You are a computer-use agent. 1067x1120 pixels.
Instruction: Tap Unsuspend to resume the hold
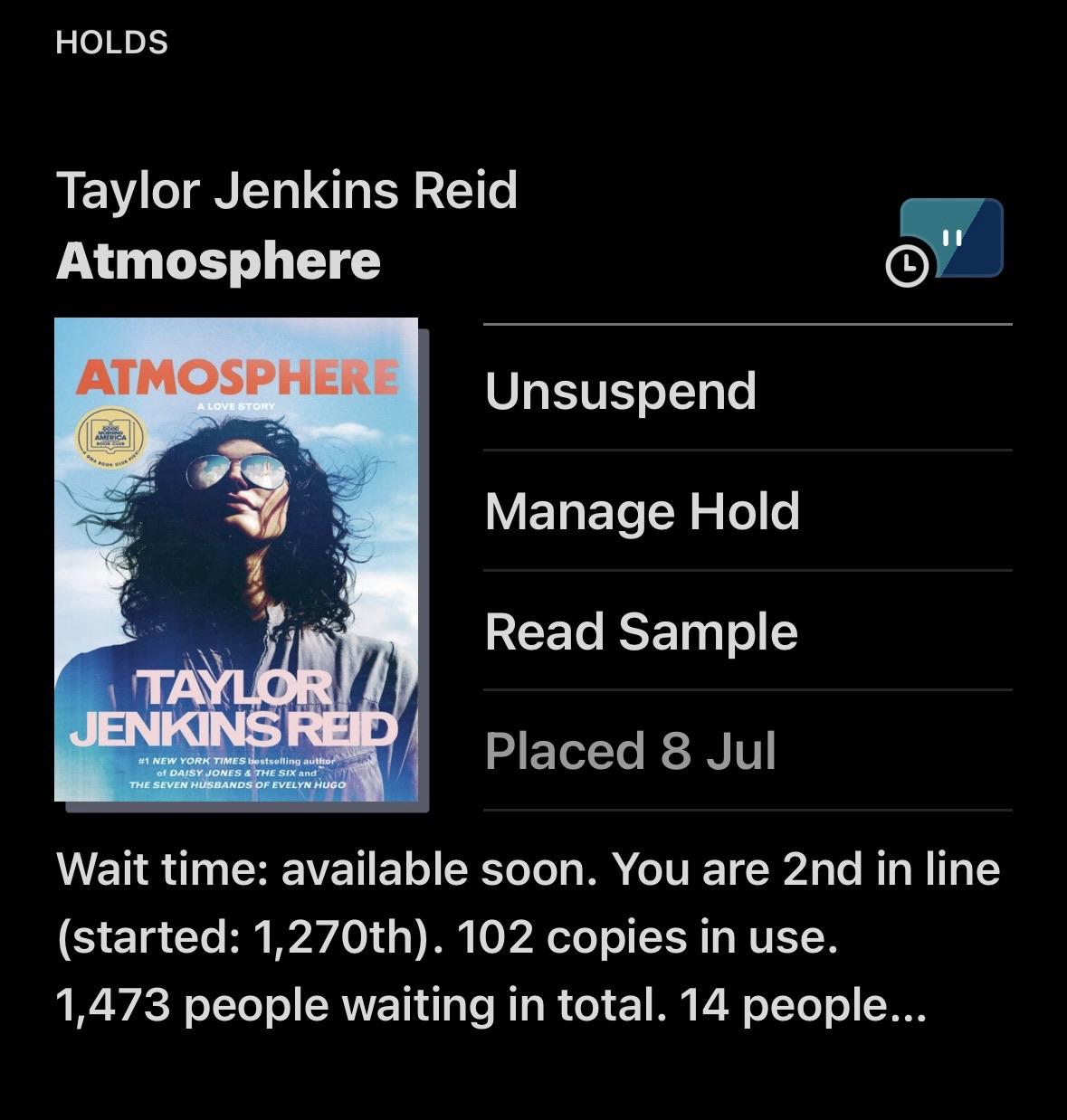(x=621, y=391)
